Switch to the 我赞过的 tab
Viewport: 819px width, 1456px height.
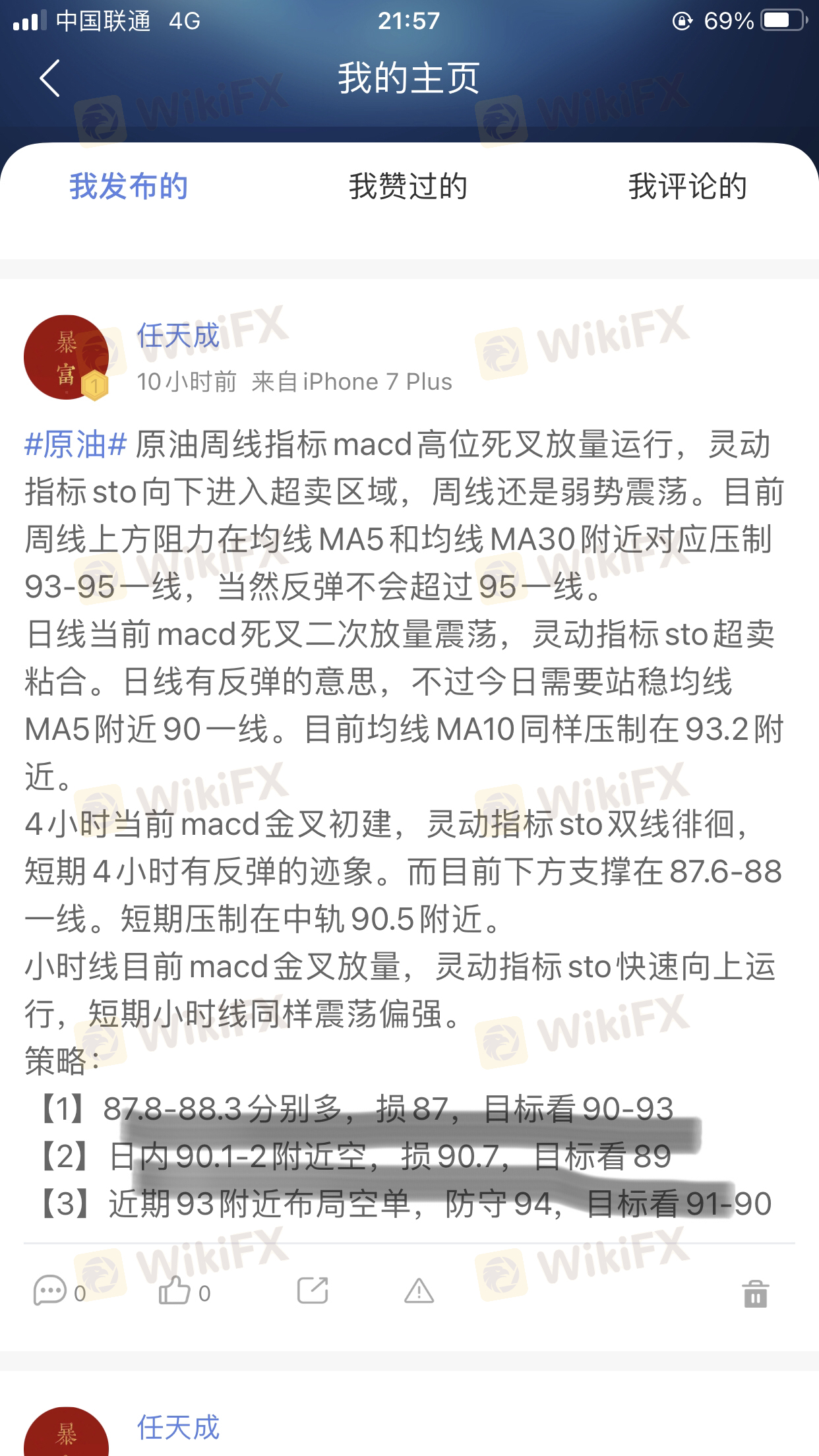tap(408, 187)
